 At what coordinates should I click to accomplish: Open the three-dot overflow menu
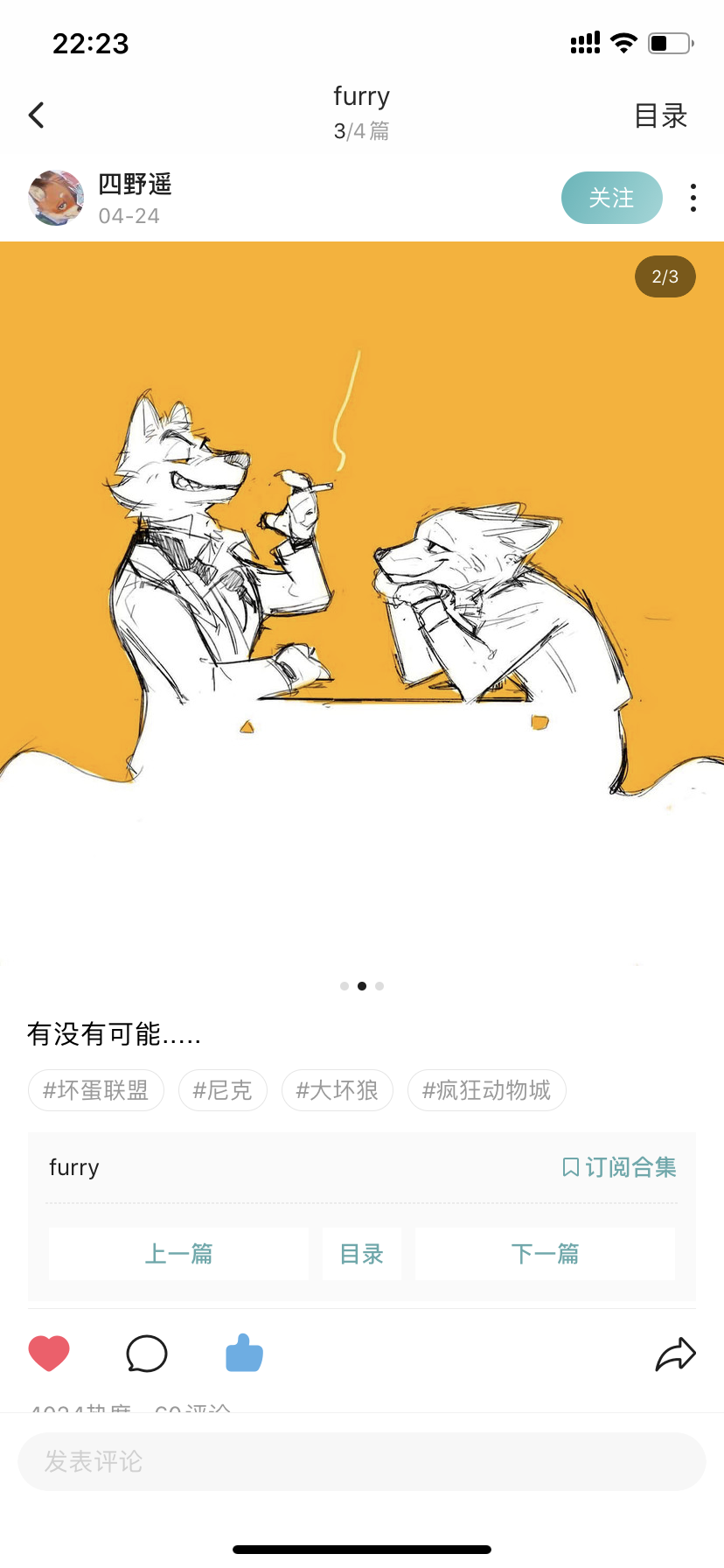(693, 198)
